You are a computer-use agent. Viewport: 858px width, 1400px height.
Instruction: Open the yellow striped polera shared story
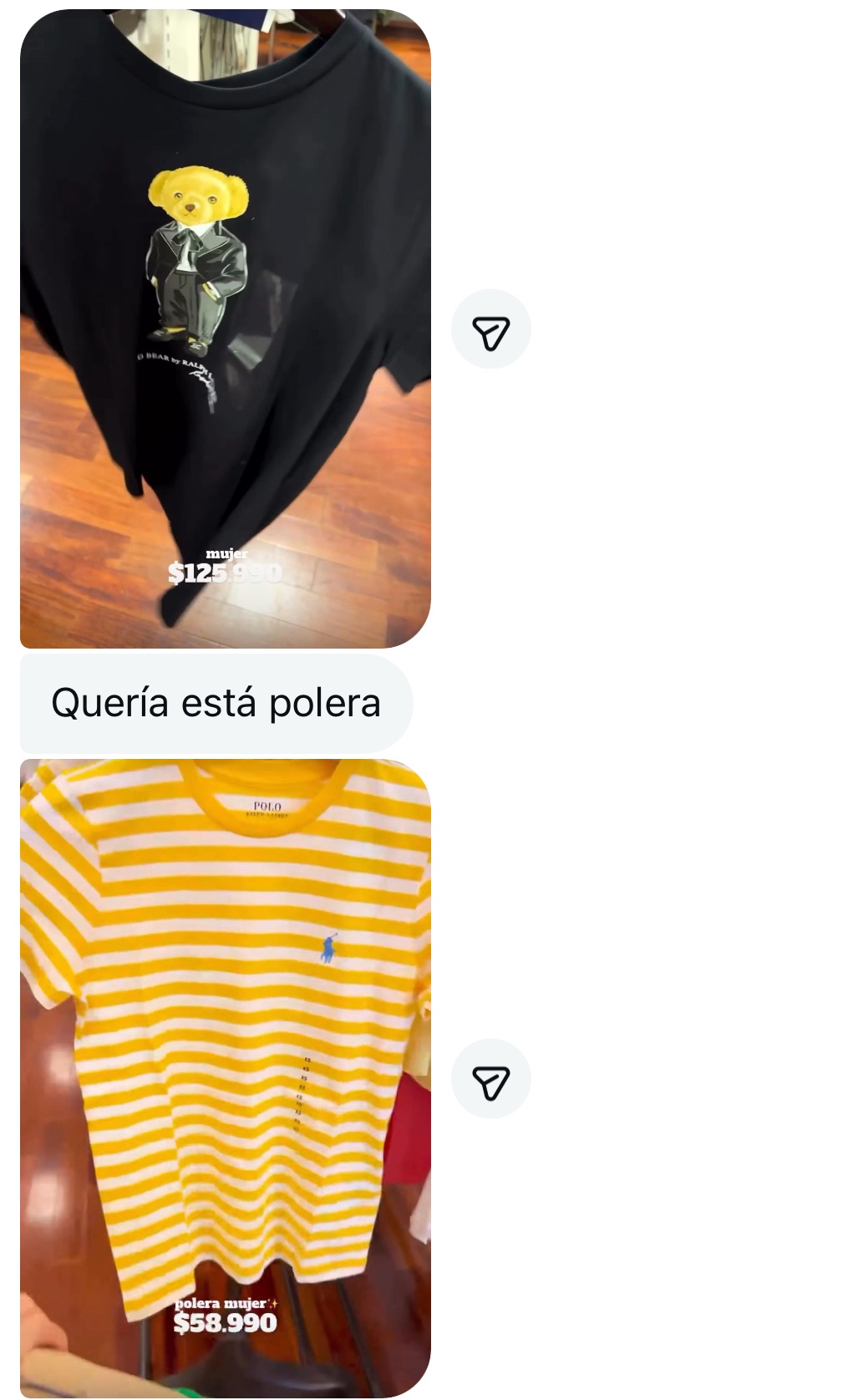click(226, 1078)
